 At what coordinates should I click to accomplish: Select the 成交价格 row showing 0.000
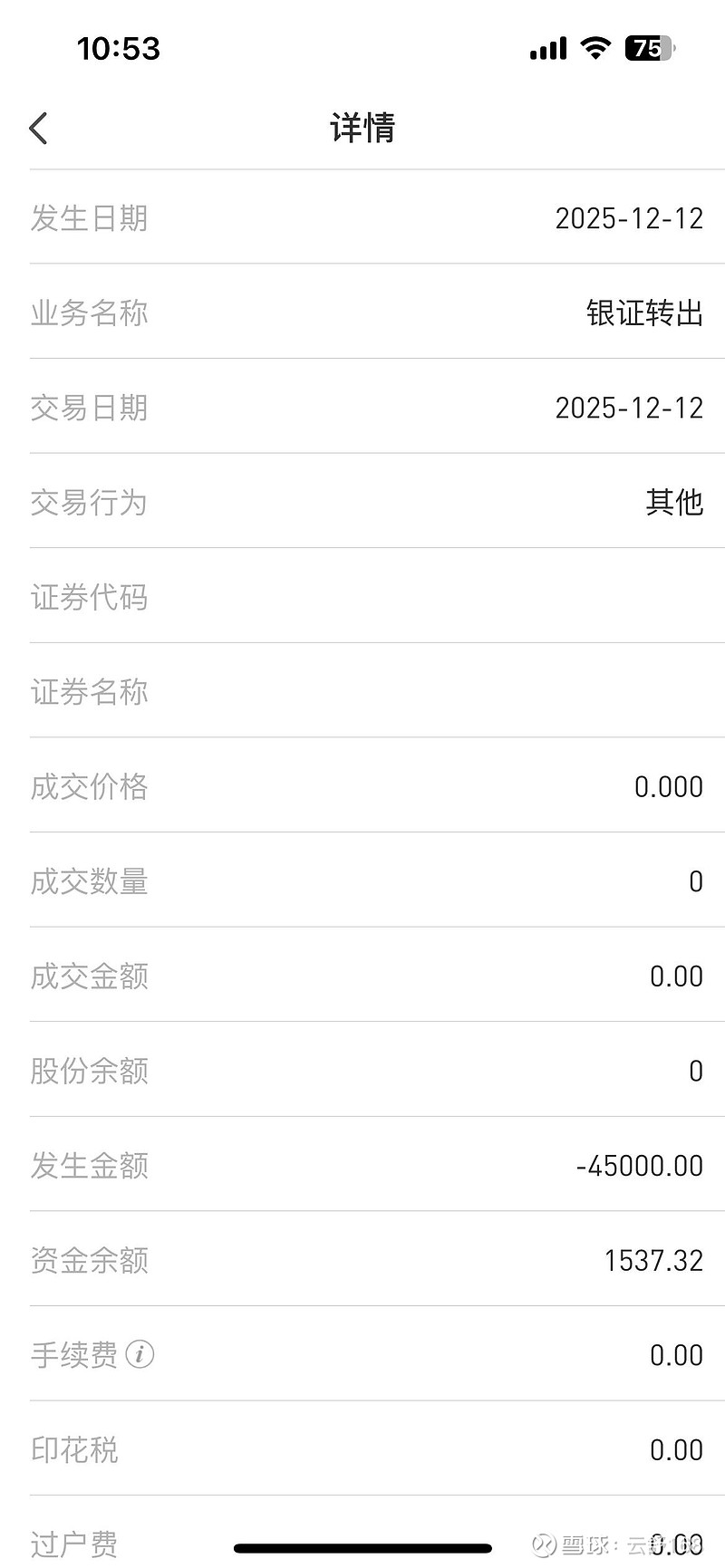point(362,786)
